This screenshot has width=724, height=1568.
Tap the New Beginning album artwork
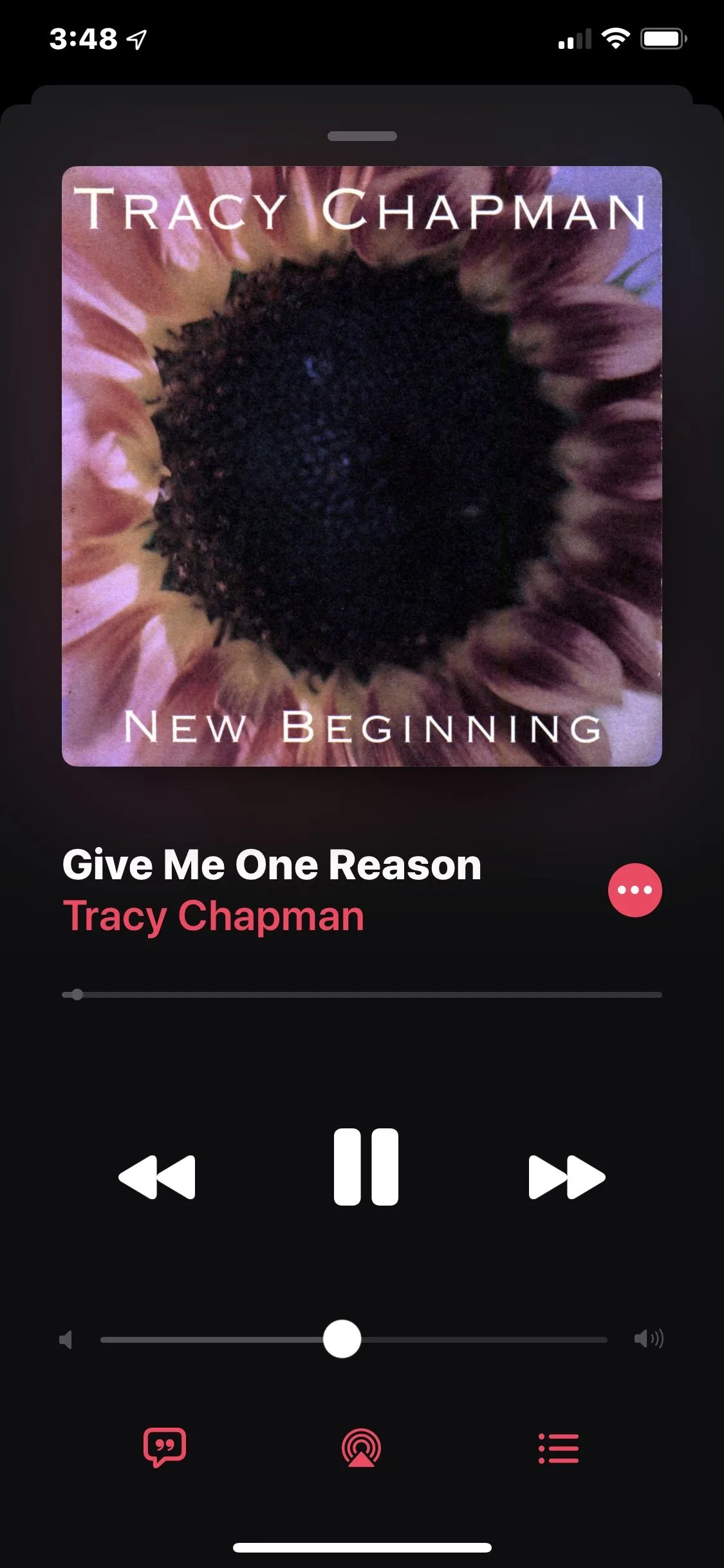click(362, 466)
